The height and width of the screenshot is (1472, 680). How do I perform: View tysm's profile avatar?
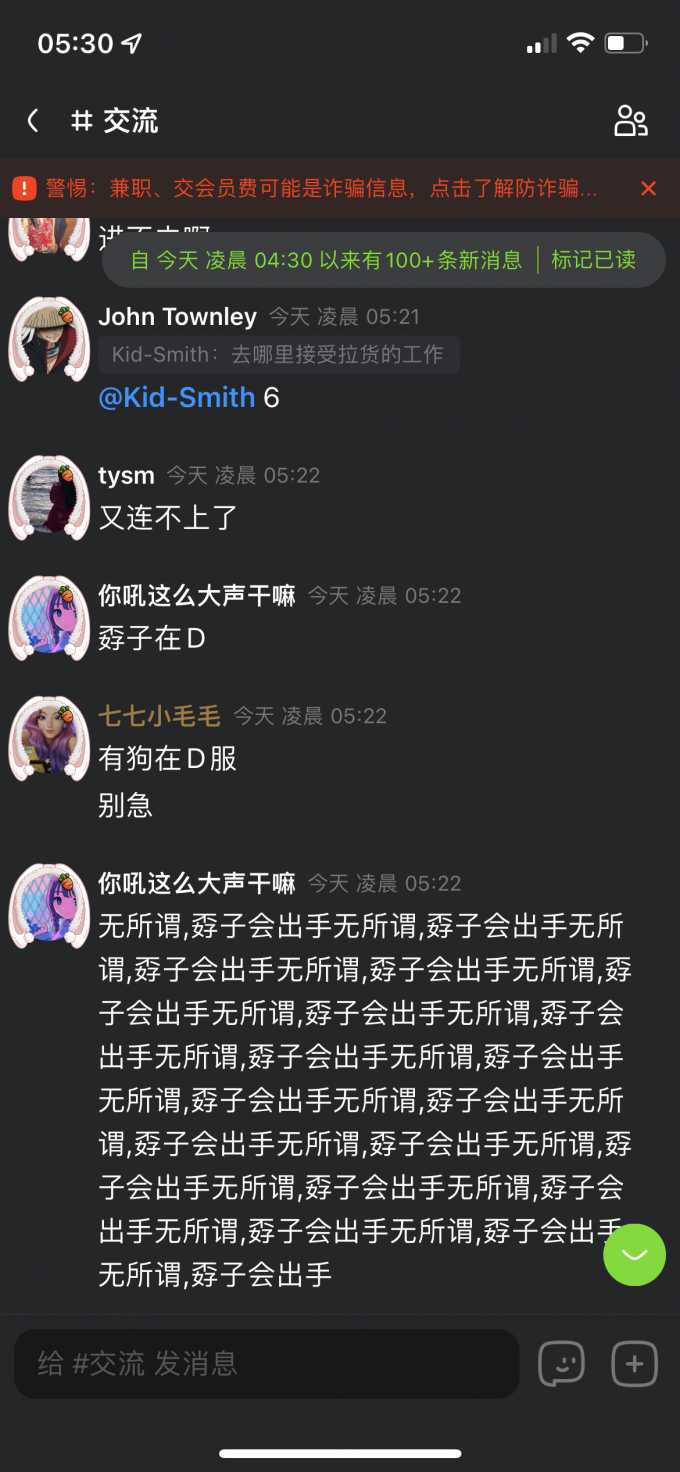click(x=49, y=497)
